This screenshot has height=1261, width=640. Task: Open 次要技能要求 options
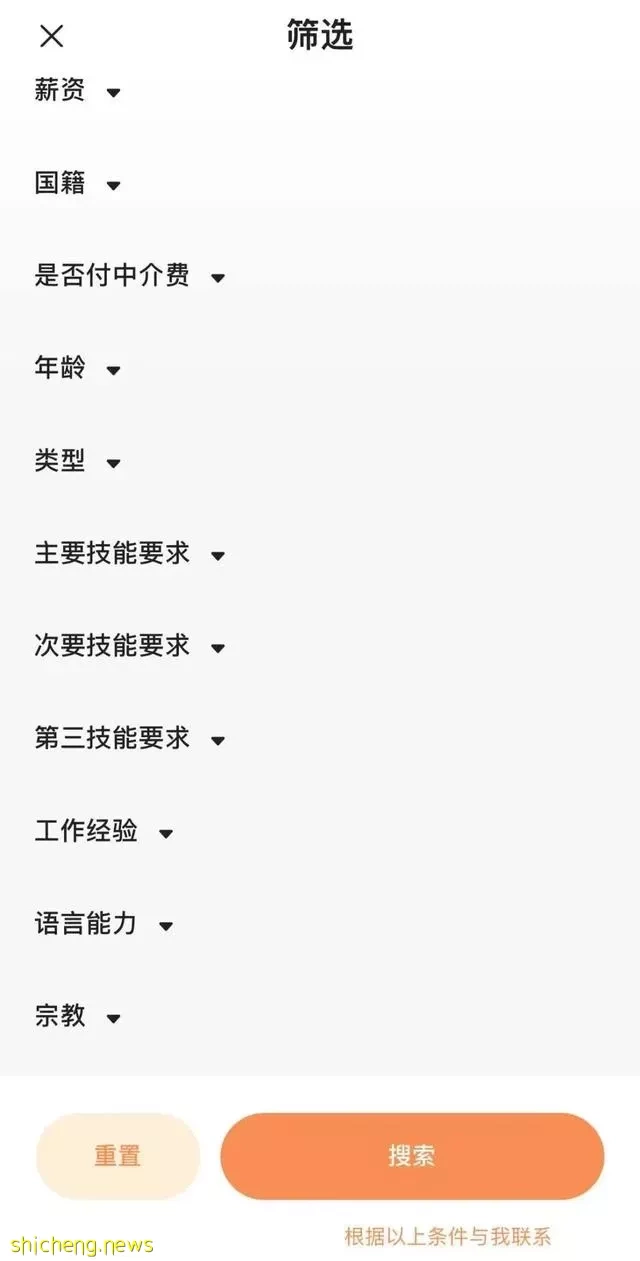coord(129,646)
